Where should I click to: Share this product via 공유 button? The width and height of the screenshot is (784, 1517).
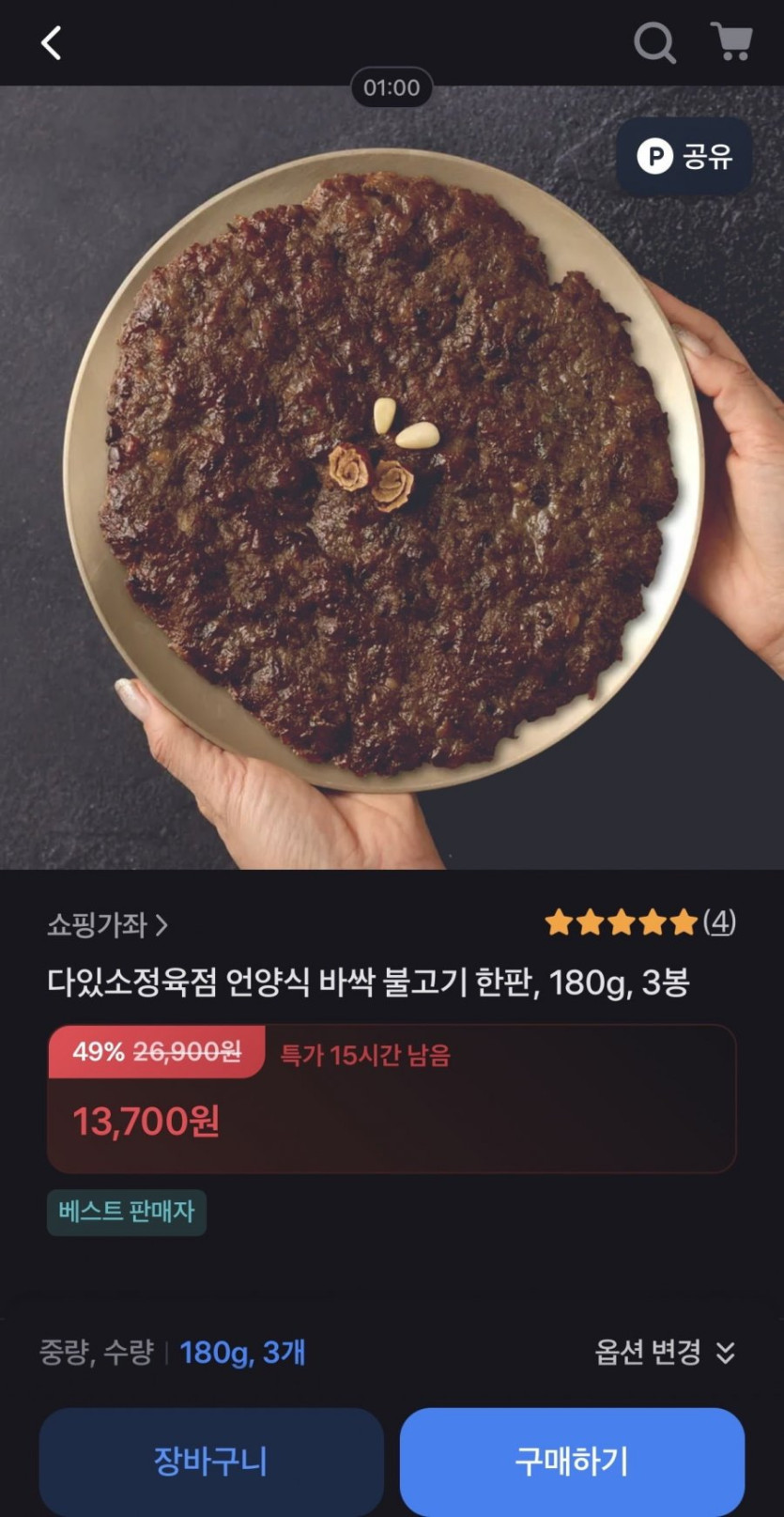(x=684, y=156)
